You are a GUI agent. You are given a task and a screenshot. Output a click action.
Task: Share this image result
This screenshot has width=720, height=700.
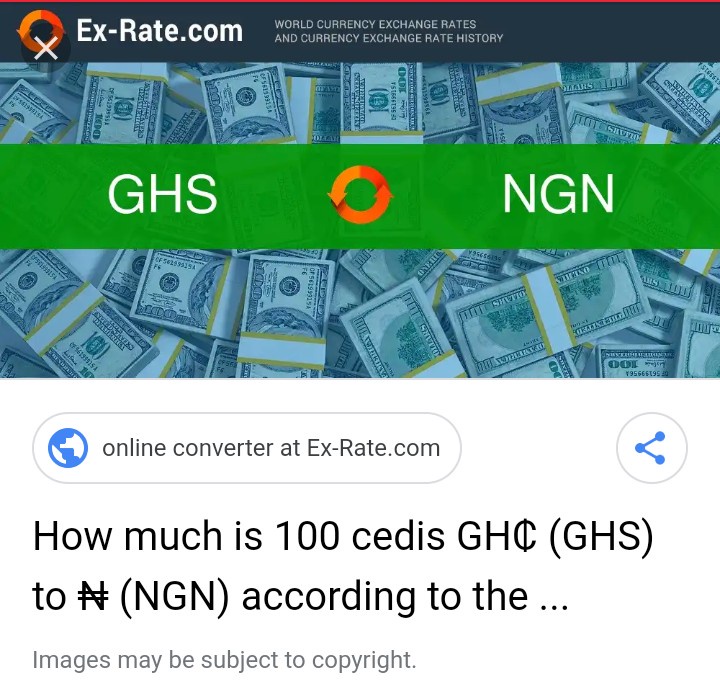pos(651,448)
